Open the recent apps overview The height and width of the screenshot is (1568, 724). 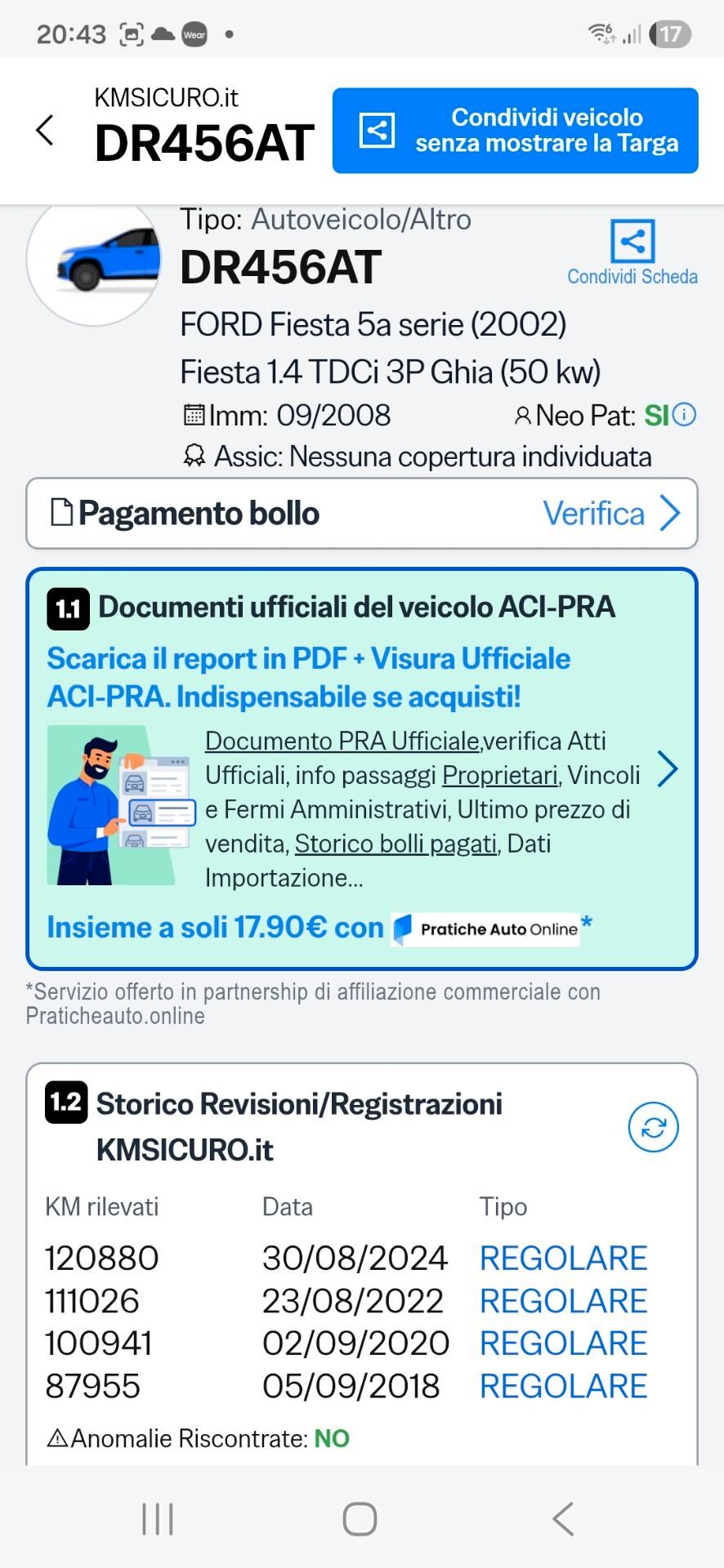click(x=158, y=1519)
